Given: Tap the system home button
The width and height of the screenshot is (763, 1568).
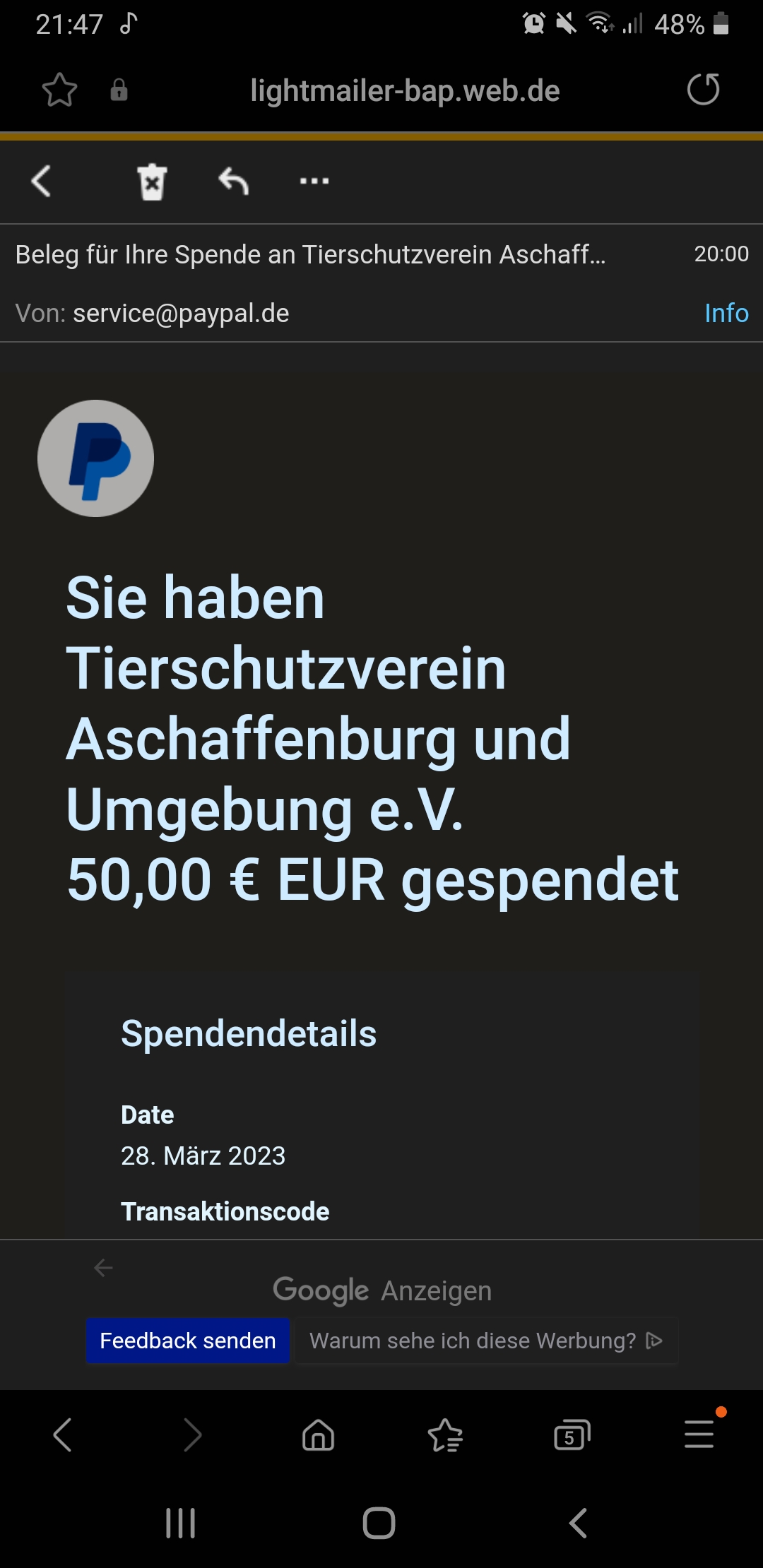Looking at the screenshot, I should 379,1523.
